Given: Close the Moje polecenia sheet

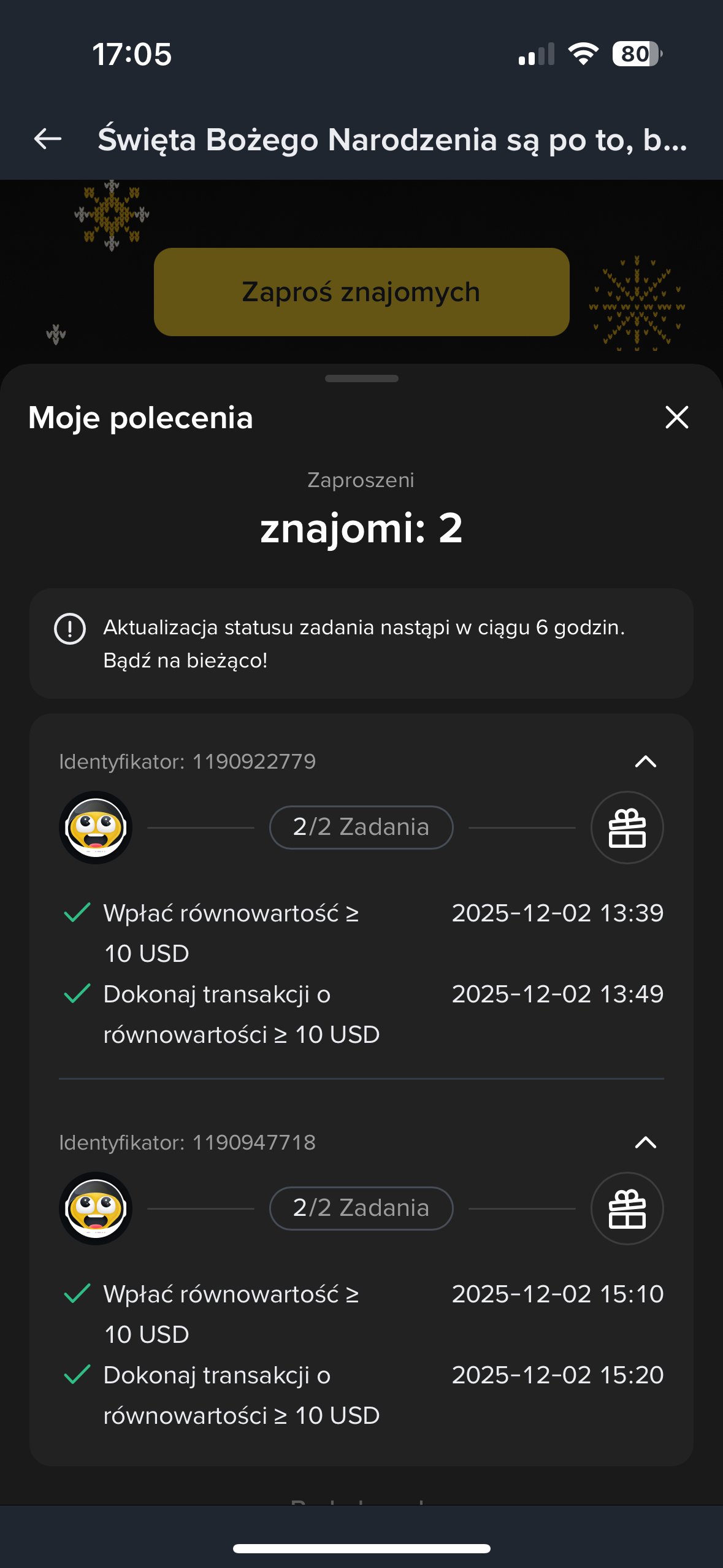Looking at the screenshot, I should pyautogui.click(x=676, y=418).
